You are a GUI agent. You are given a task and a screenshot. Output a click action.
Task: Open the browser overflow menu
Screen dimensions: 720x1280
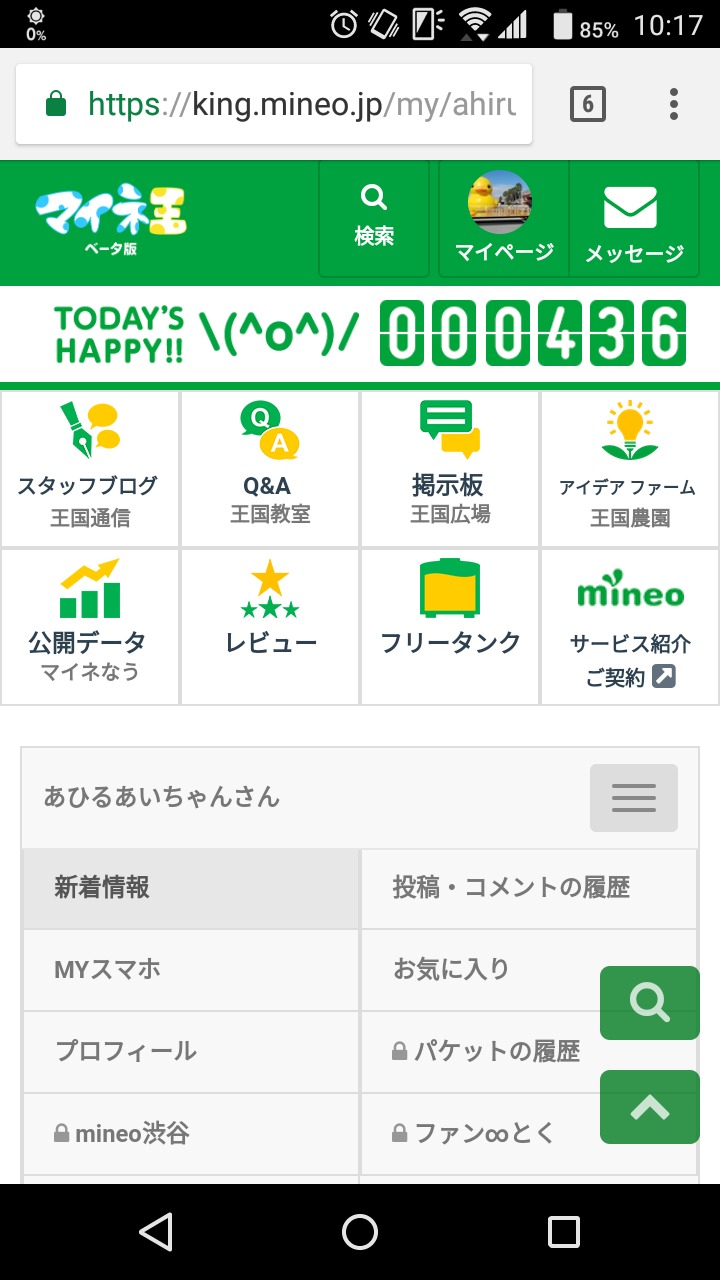click(674, 104)
